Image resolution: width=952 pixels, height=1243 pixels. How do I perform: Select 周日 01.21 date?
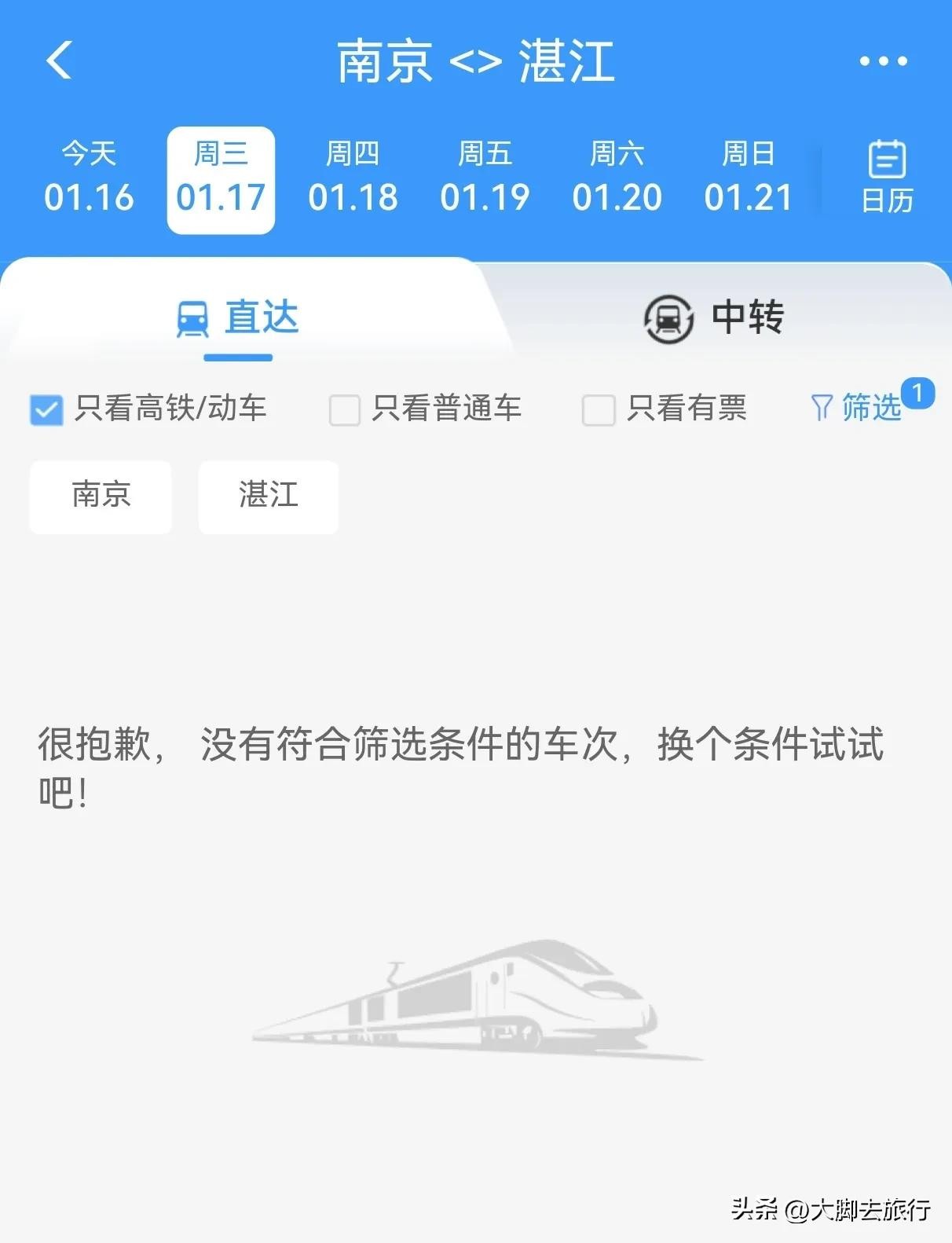click(x=749, y=178)
